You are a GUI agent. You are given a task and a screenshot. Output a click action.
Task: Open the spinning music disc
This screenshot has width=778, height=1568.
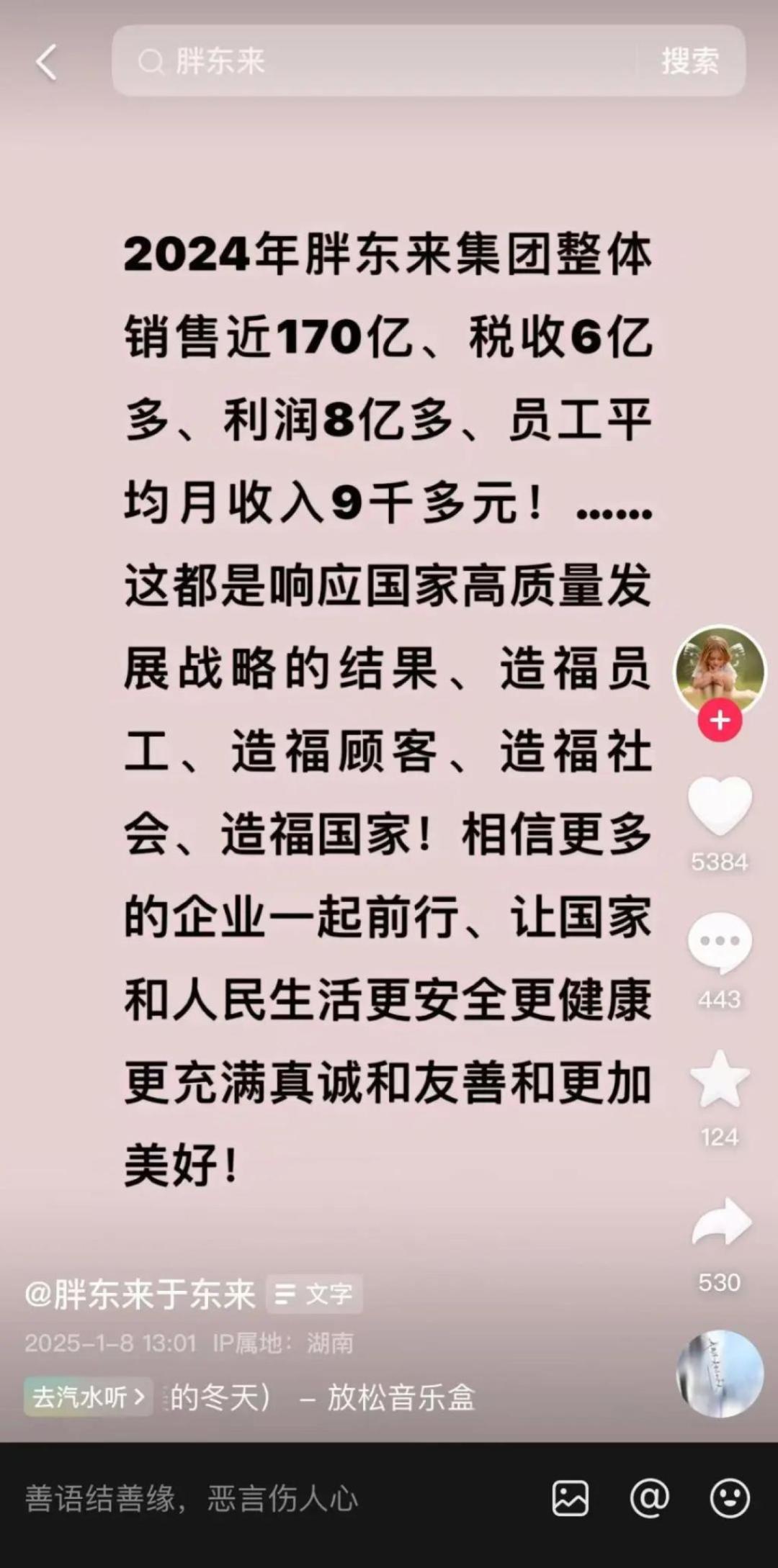tap(720, 1373)
